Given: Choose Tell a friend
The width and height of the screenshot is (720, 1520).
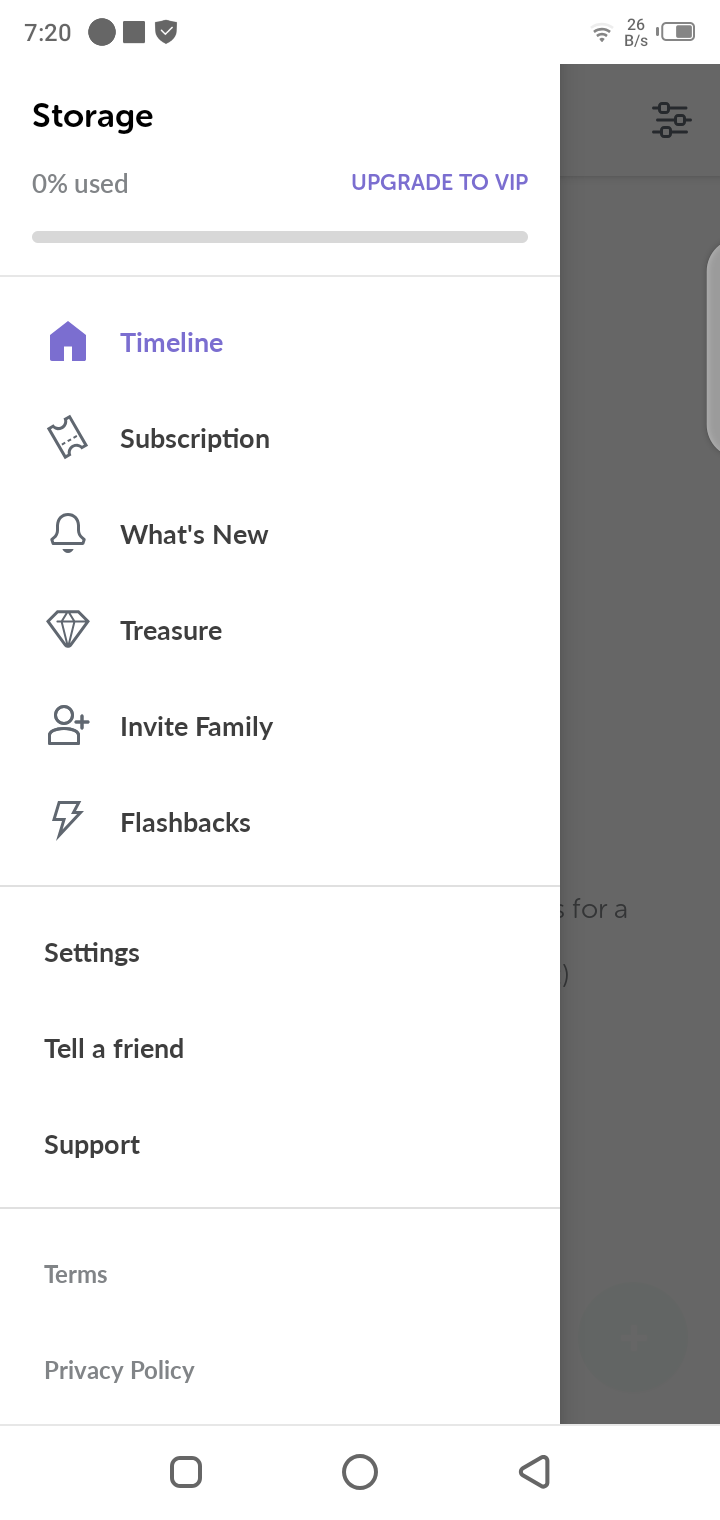Looking at the screenshot, I should [x=114, y=1049].
